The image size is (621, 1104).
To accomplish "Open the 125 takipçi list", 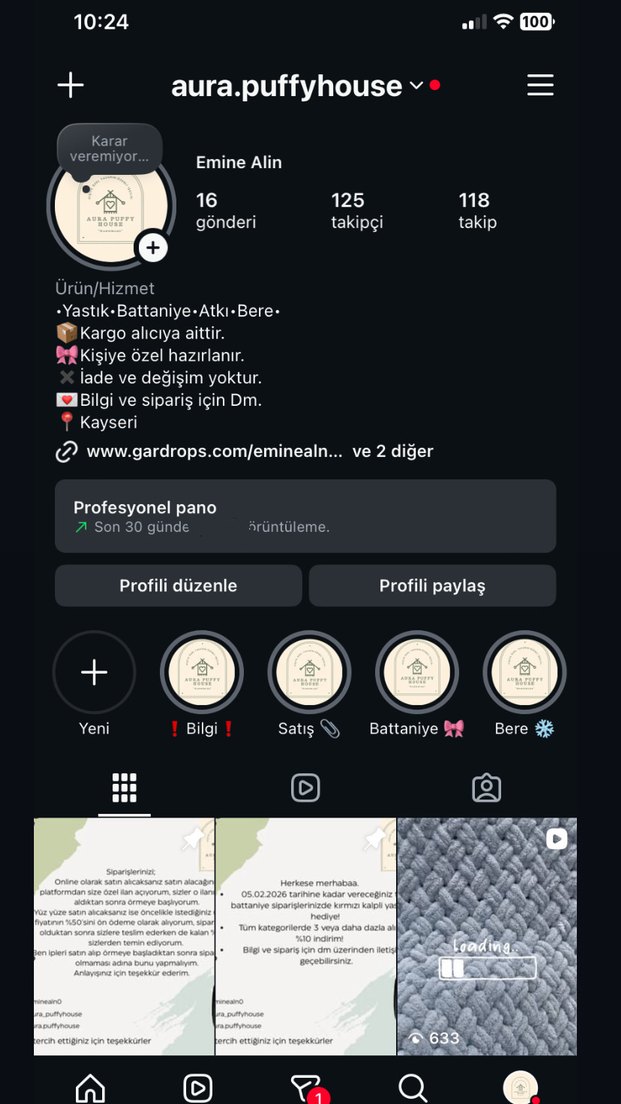I will coord(357,210).
